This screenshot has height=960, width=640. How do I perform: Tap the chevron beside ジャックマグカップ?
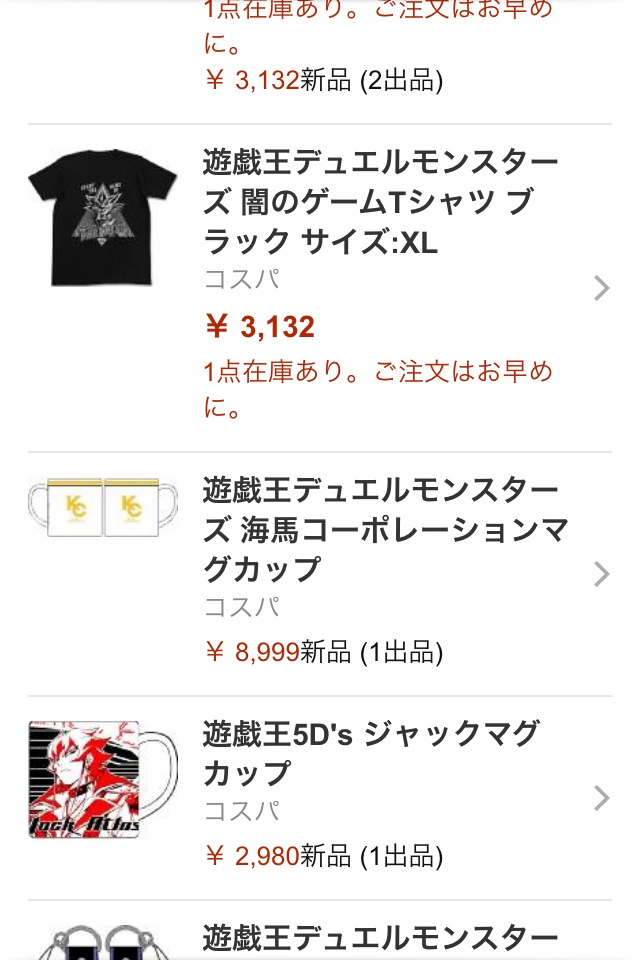(601, 797)
